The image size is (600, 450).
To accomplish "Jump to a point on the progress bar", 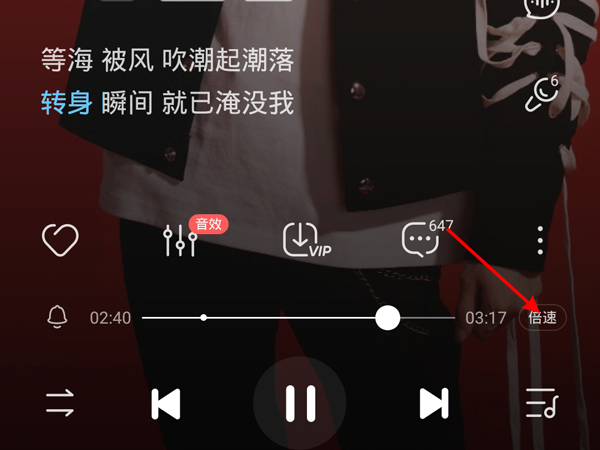I will click(300, 318).
